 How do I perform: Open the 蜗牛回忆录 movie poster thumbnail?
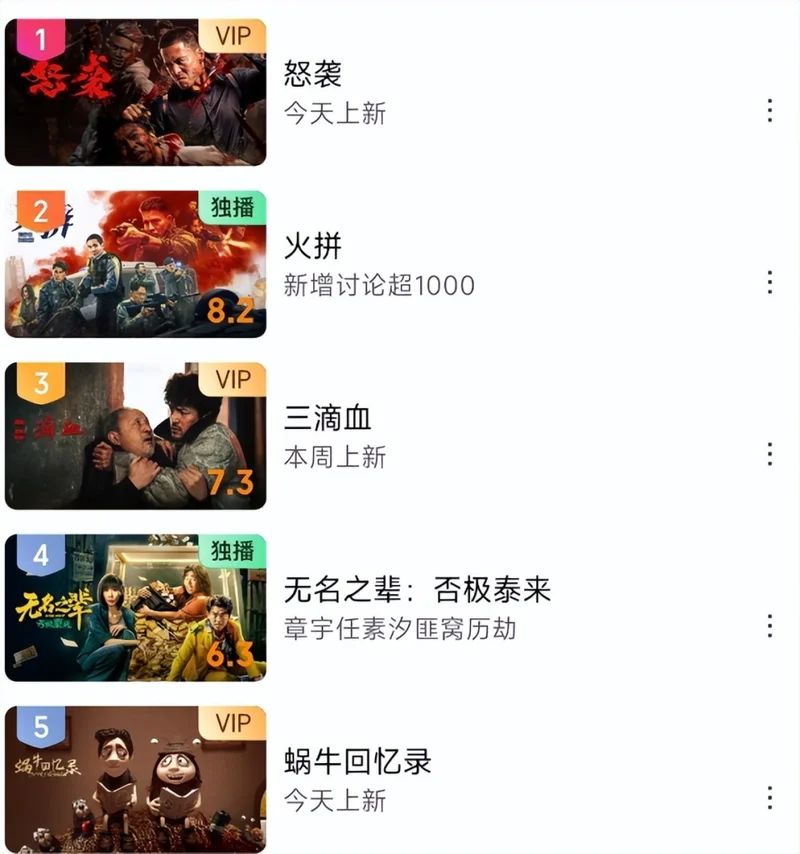[136, 779]
